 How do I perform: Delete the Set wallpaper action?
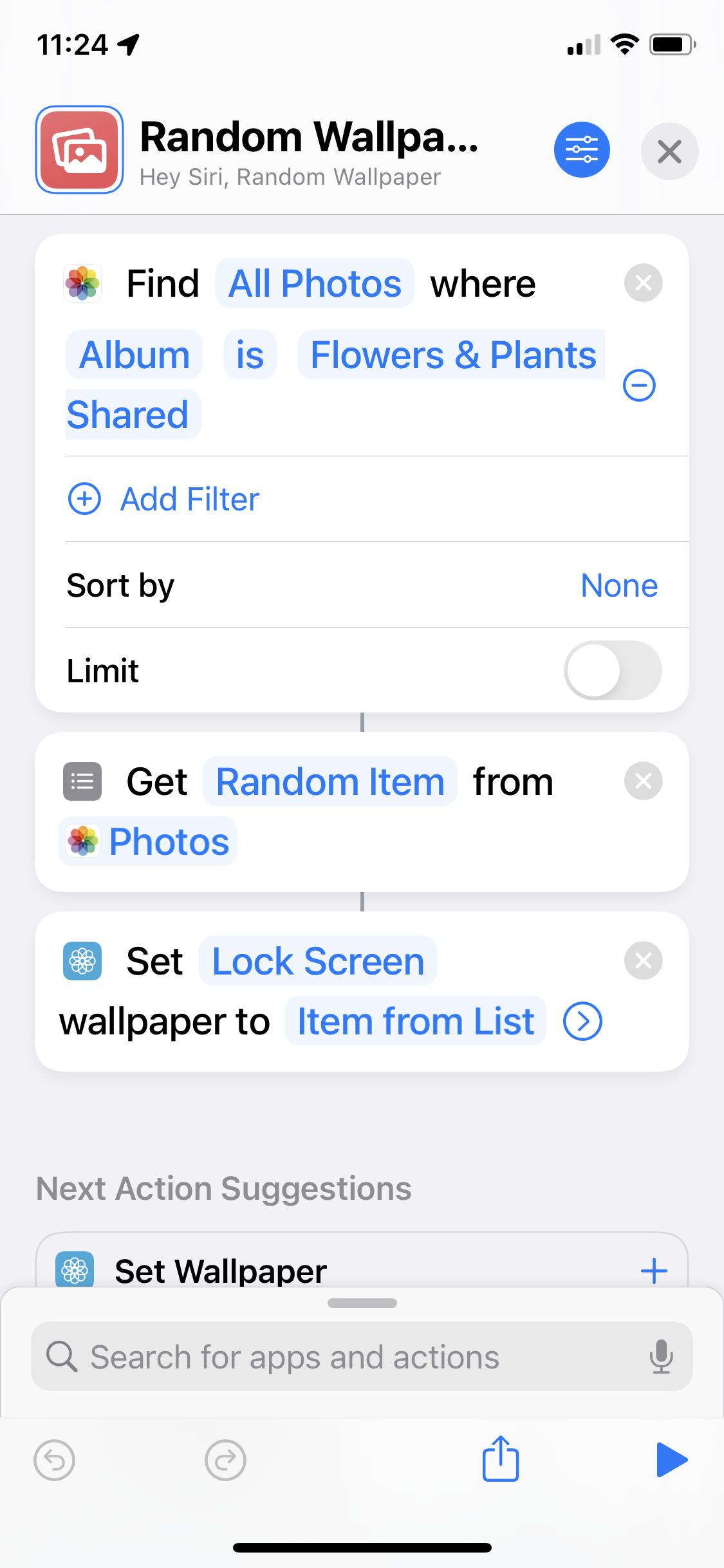click(x=643, y=961)
